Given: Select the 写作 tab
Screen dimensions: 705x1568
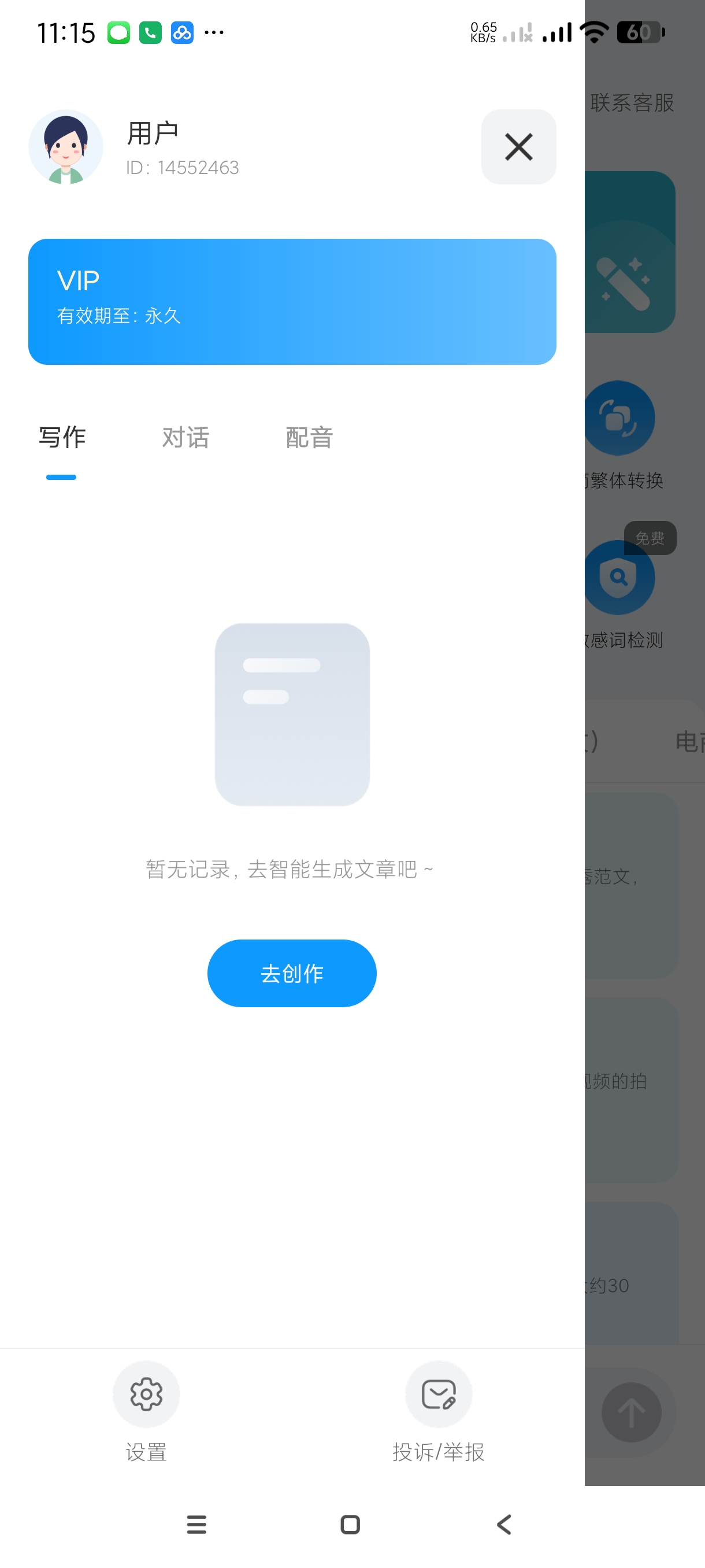Looking at the screenshot, I should (x=62, y=438).
